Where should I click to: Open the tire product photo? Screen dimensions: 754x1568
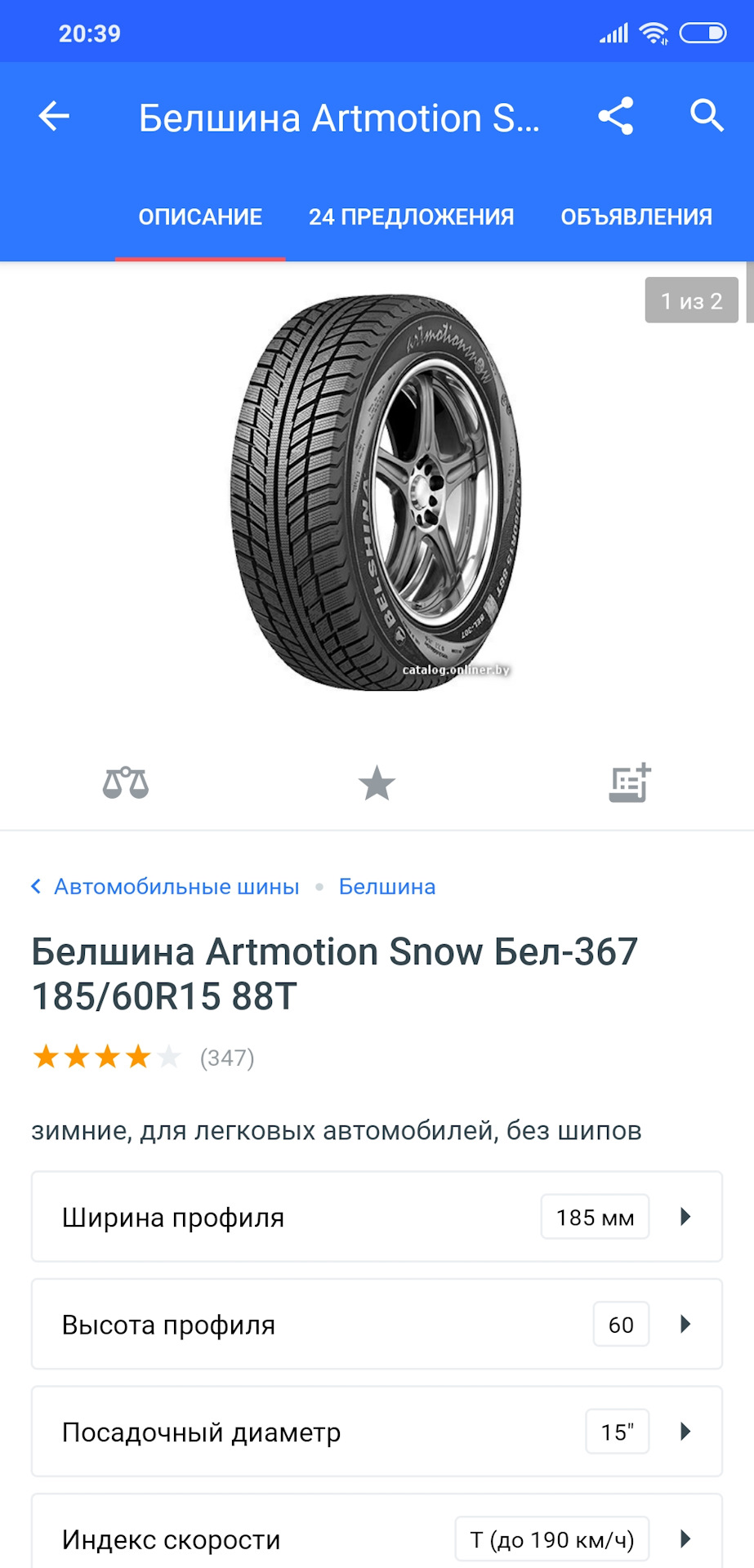(377, 492)
